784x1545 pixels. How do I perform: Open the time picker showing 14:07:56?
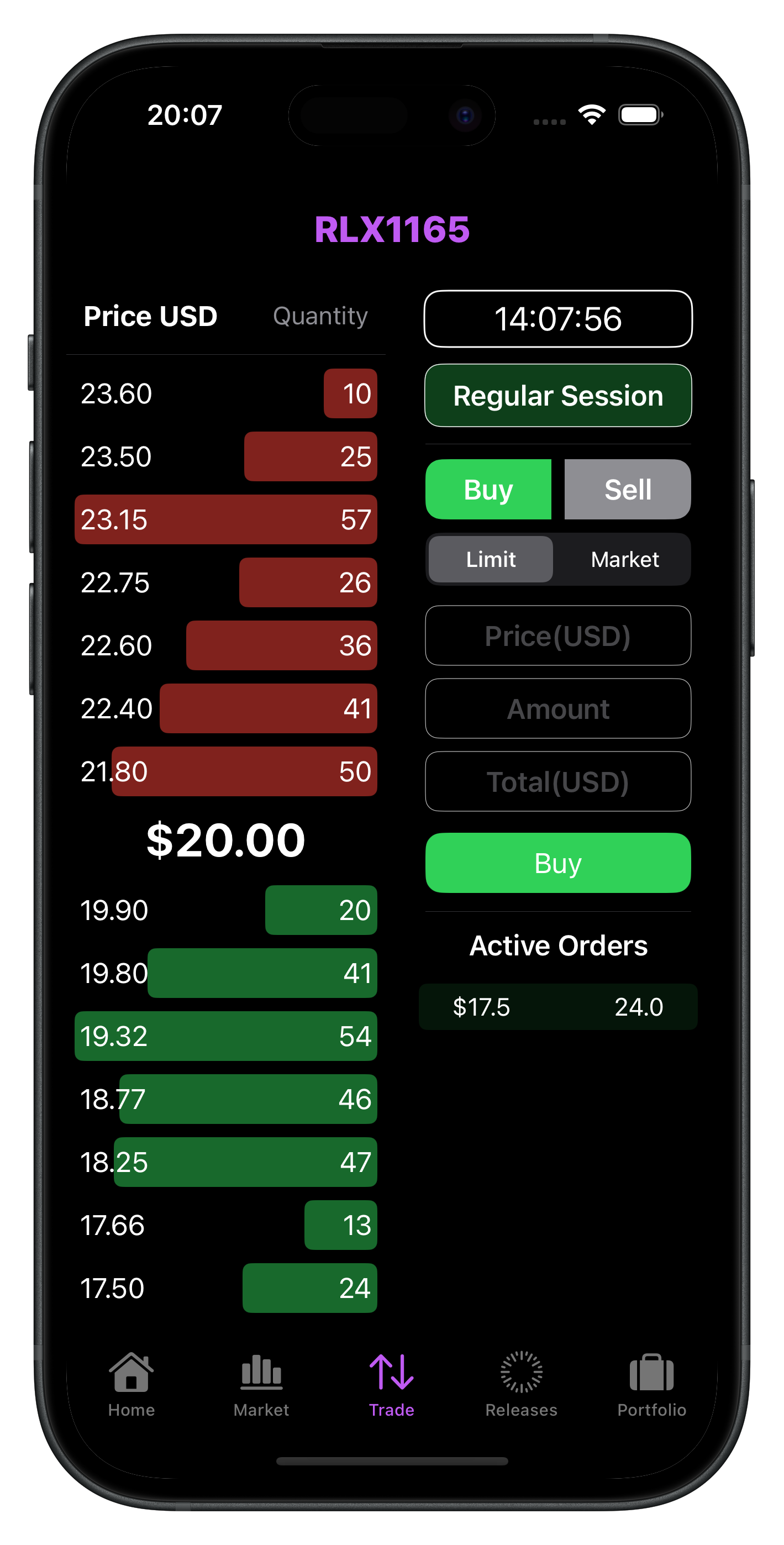point(558,318)
